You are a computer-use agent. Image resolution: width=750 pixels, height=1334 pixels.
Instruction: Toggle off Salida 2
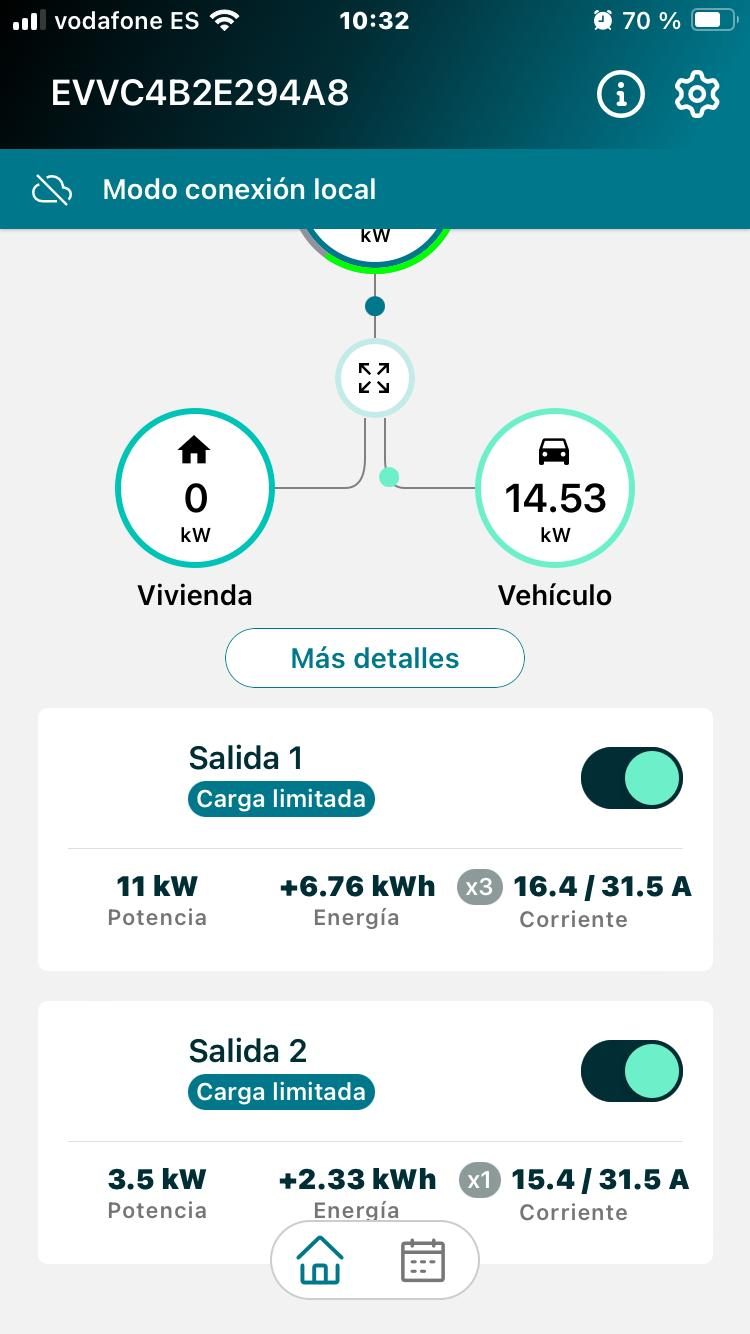click(x=632, y=1071)
